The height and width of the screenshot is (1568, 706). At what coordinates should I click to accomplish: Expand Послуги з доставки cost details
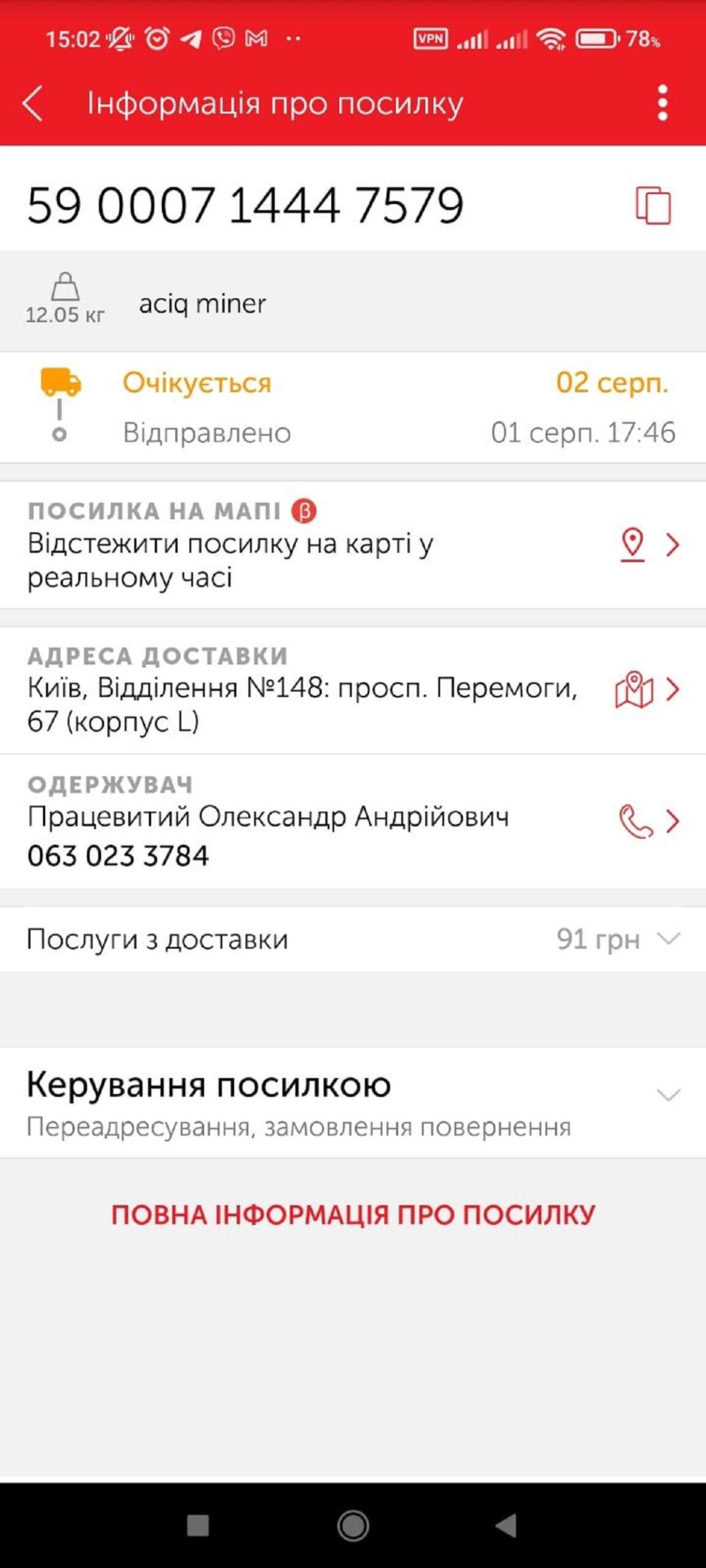pos(668,938)
